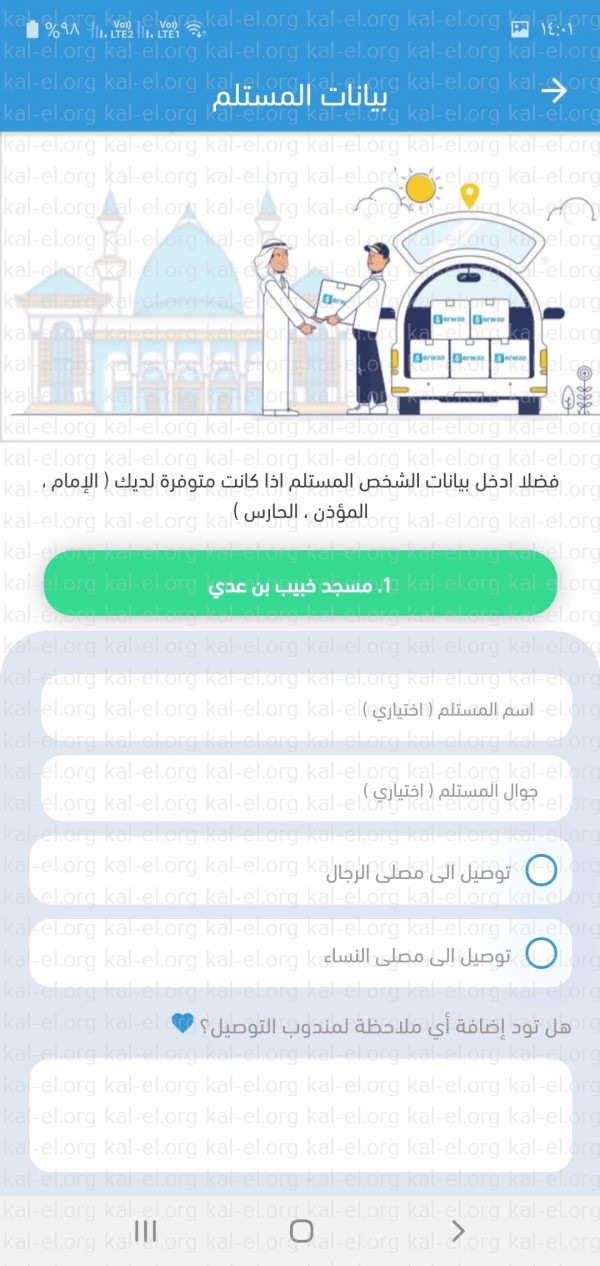Select توصيل الى مصلى الرجال
This screenshot has height=1266, width=600.
point(300,870)
